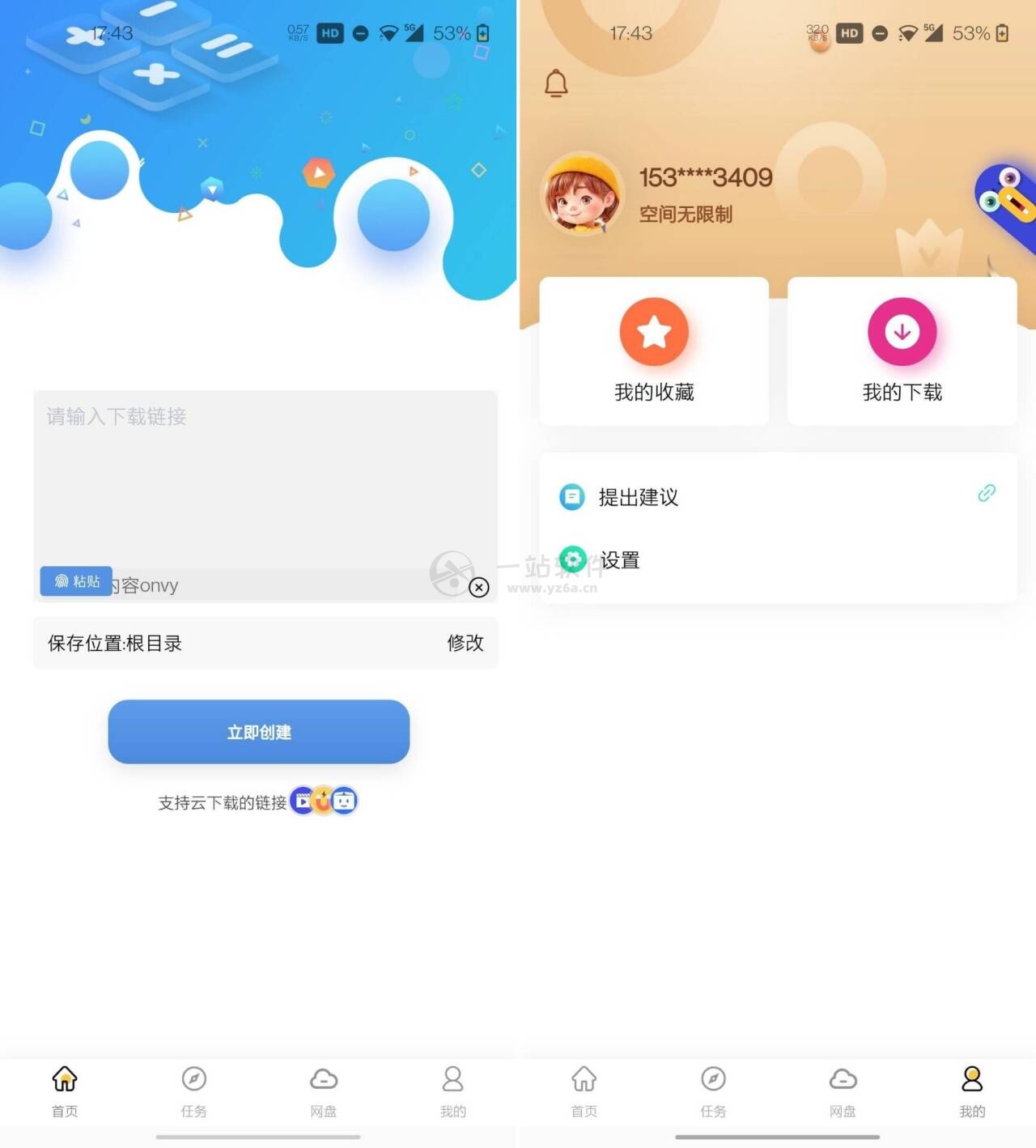
Task: Open the notifications bell
Action: [x=556, y=83]
